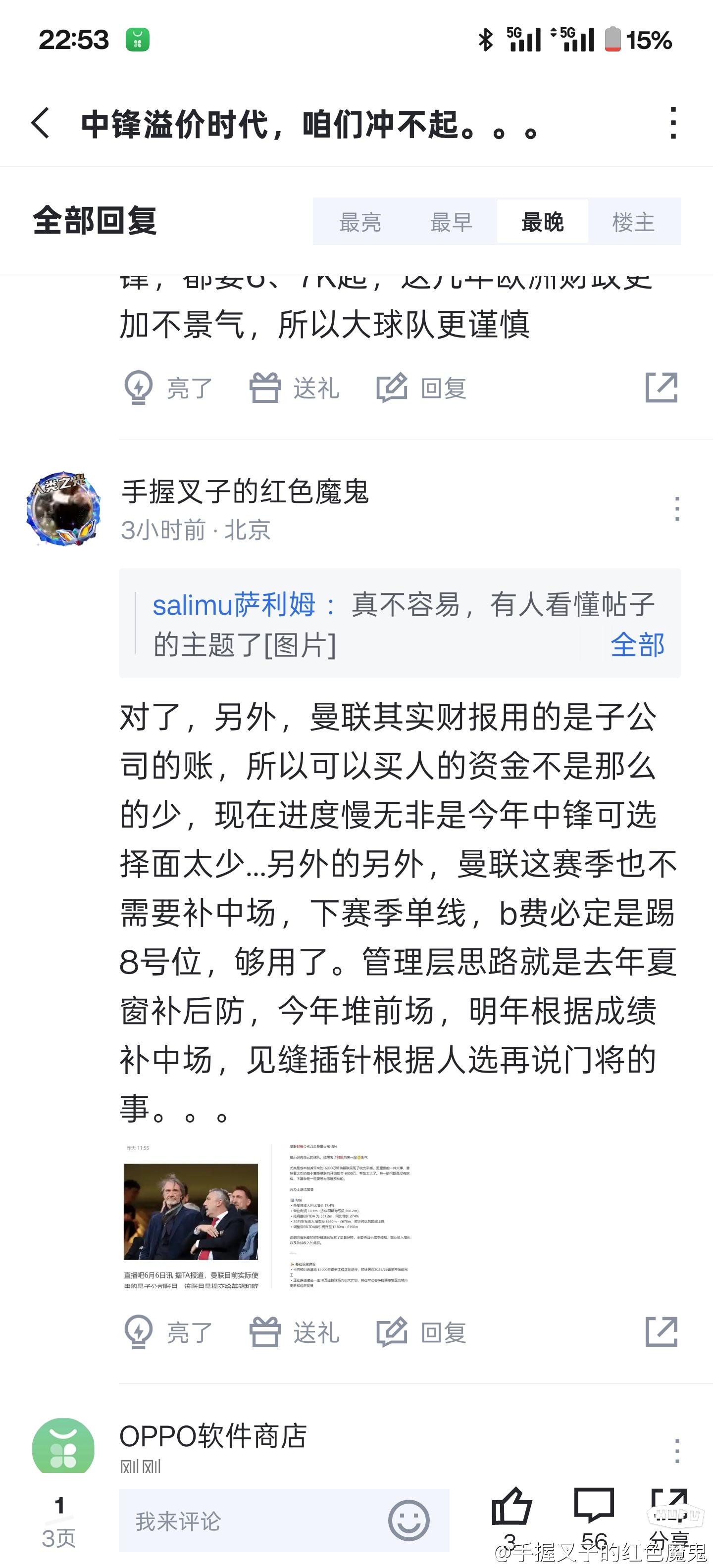The image size is (713, 1568).
Task: Switch to the 最早 sort tab
Action: click(x=451, y=222)
